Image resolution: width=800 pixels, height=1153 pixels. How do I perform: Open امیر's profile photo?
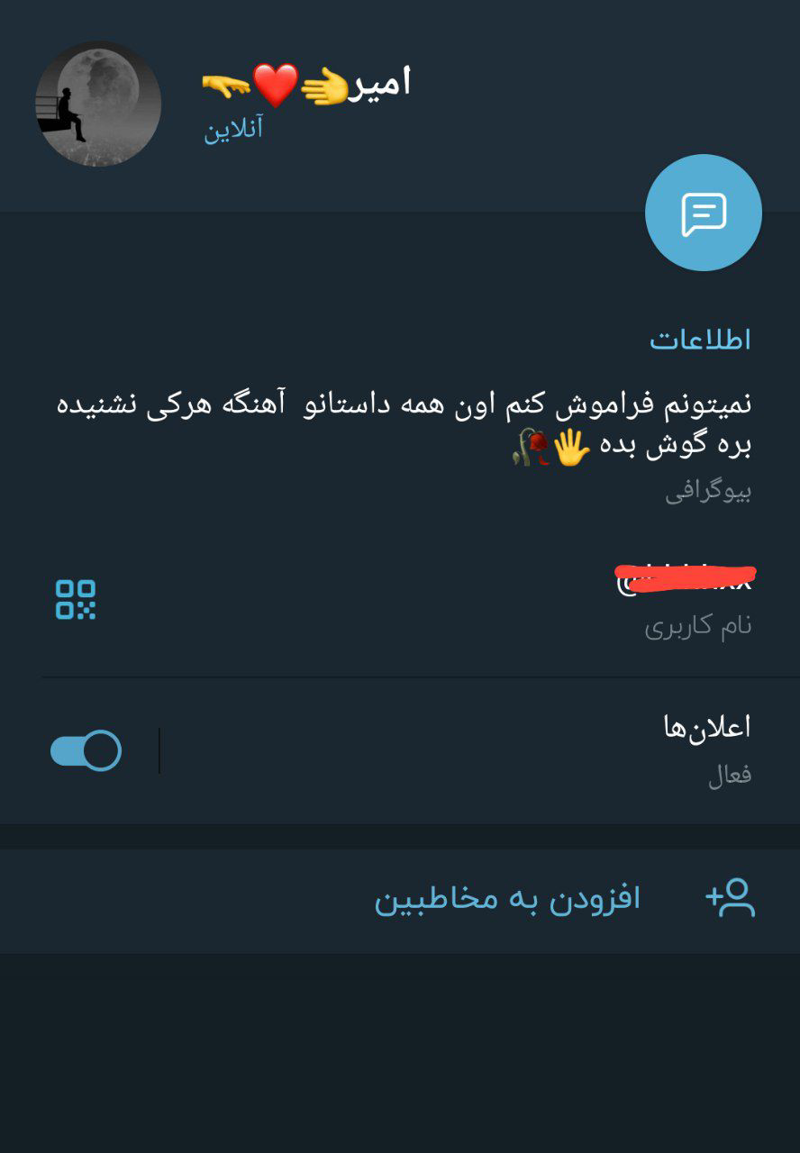click(98, 104)
